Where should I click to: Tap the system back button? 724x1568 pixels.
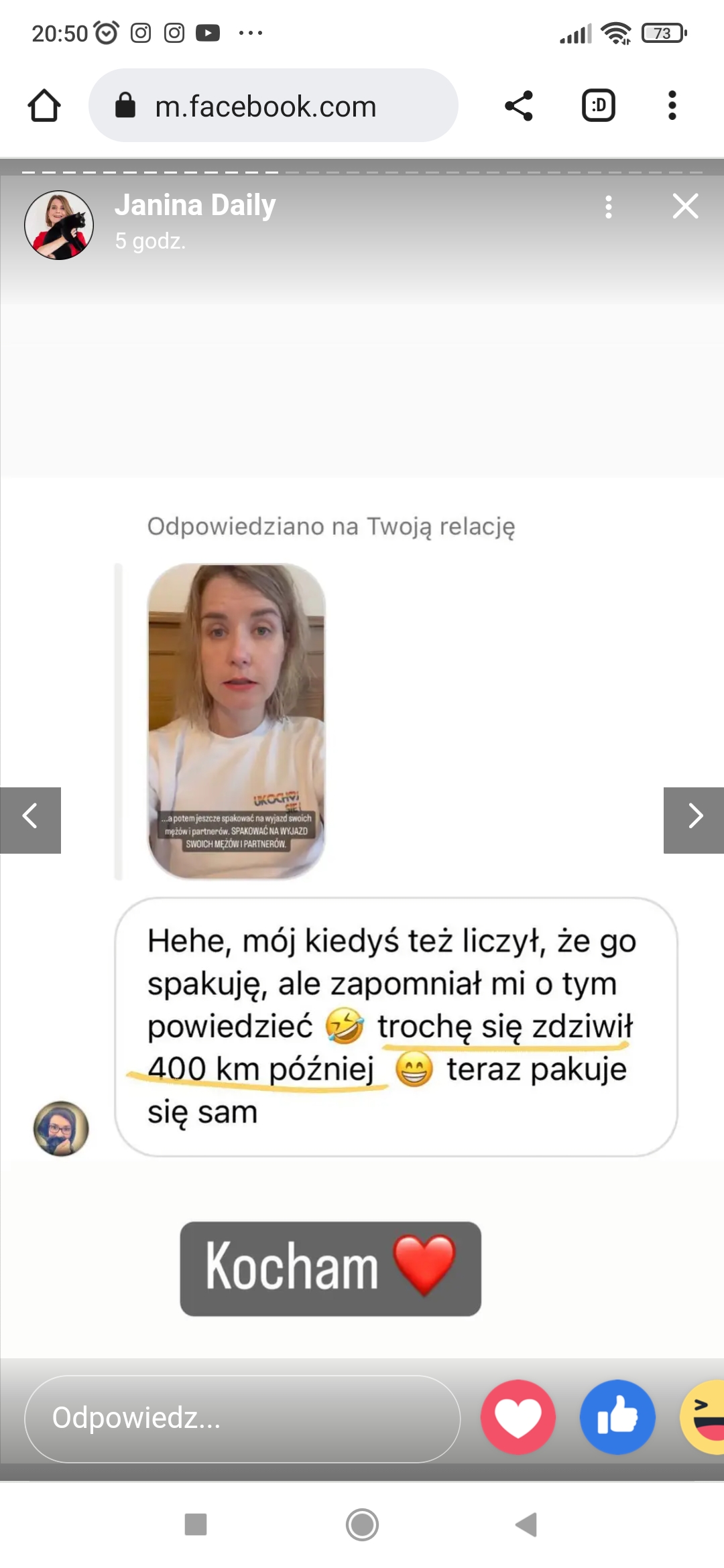click(527, 1524)
